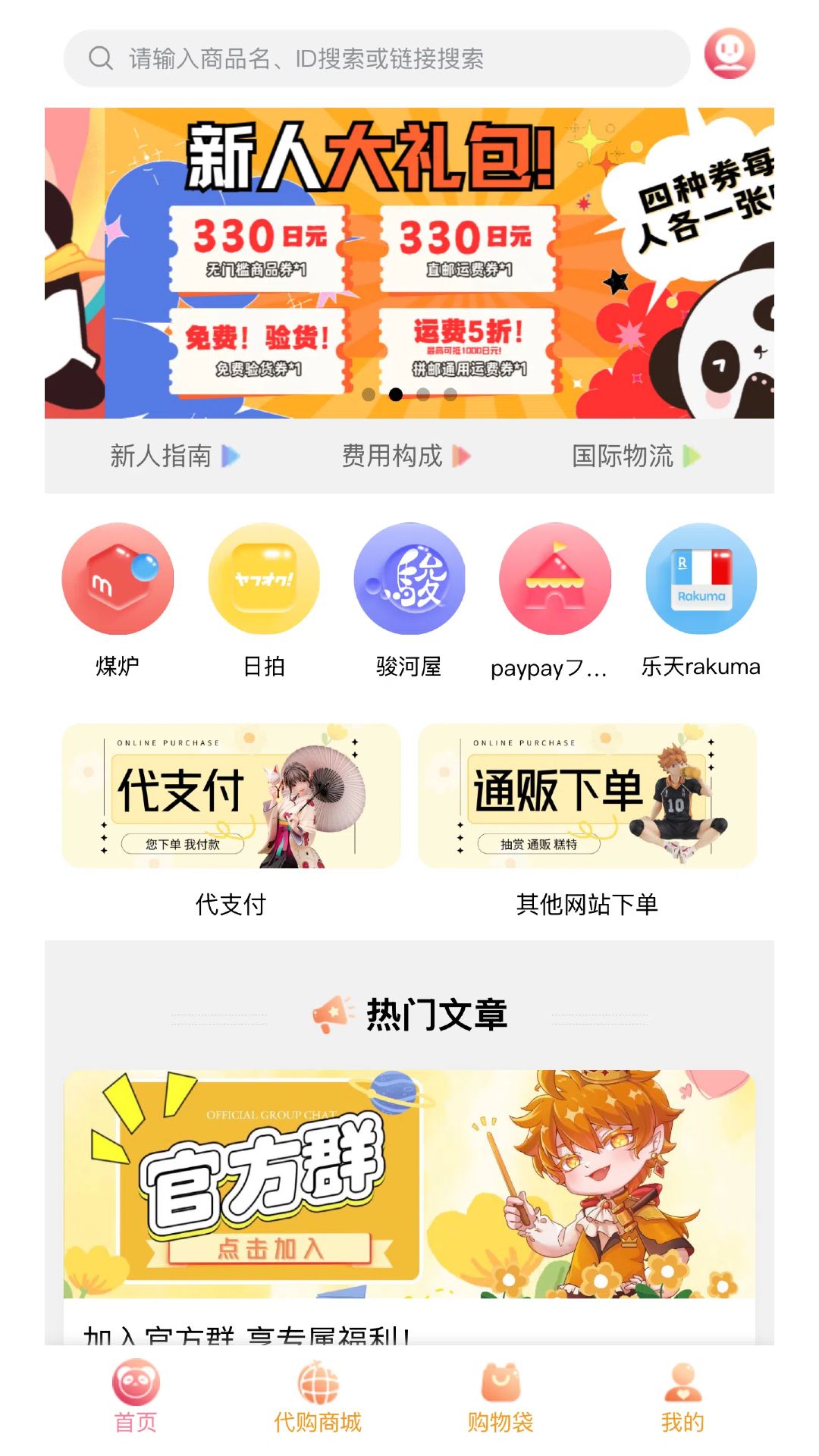Select the 日拍 auction platform

(x=264, y=579)
